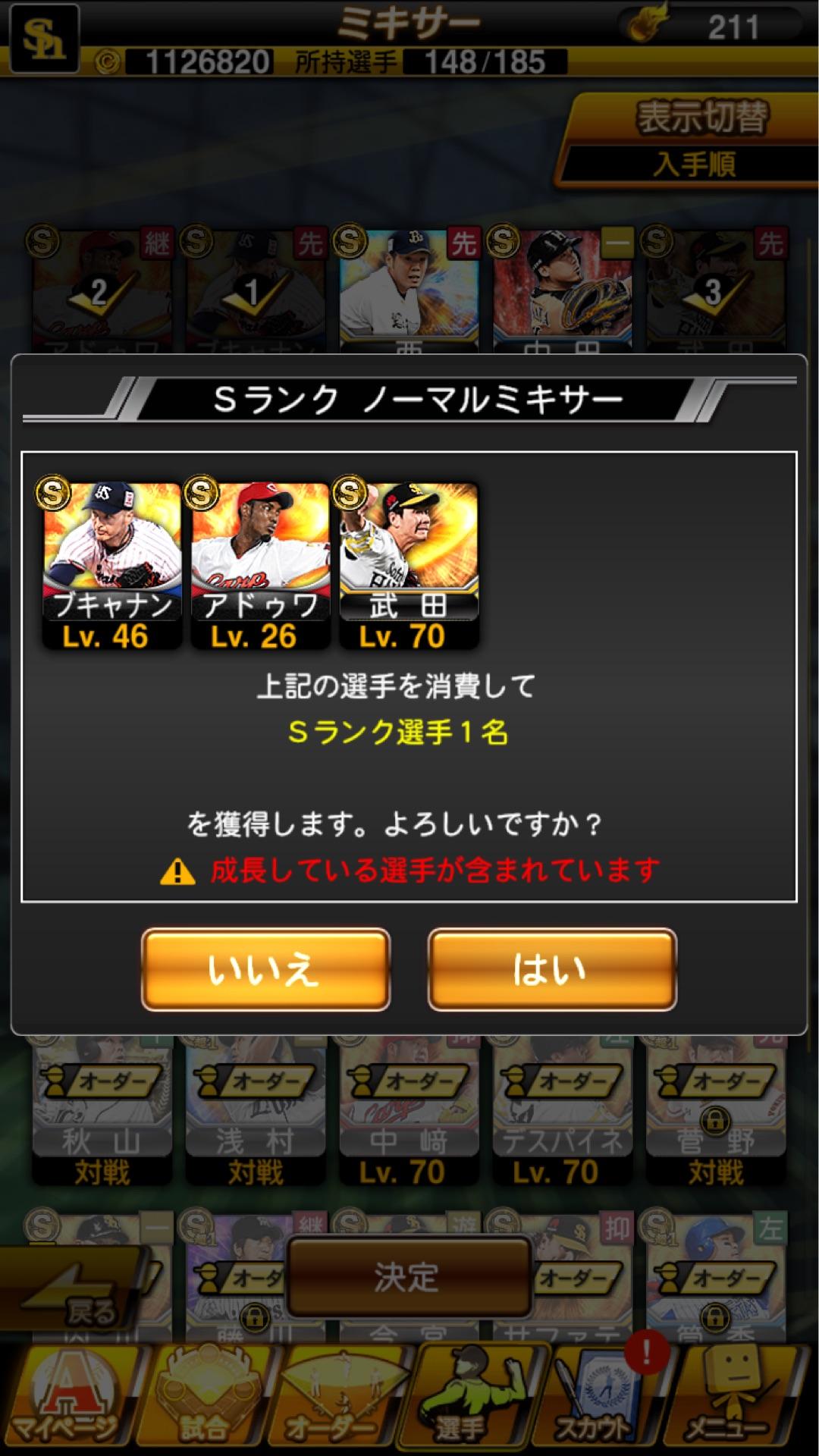Tap the 所持選手 148/185 capacity counter
Screen dimensions: 819x1456
point(425,61)
